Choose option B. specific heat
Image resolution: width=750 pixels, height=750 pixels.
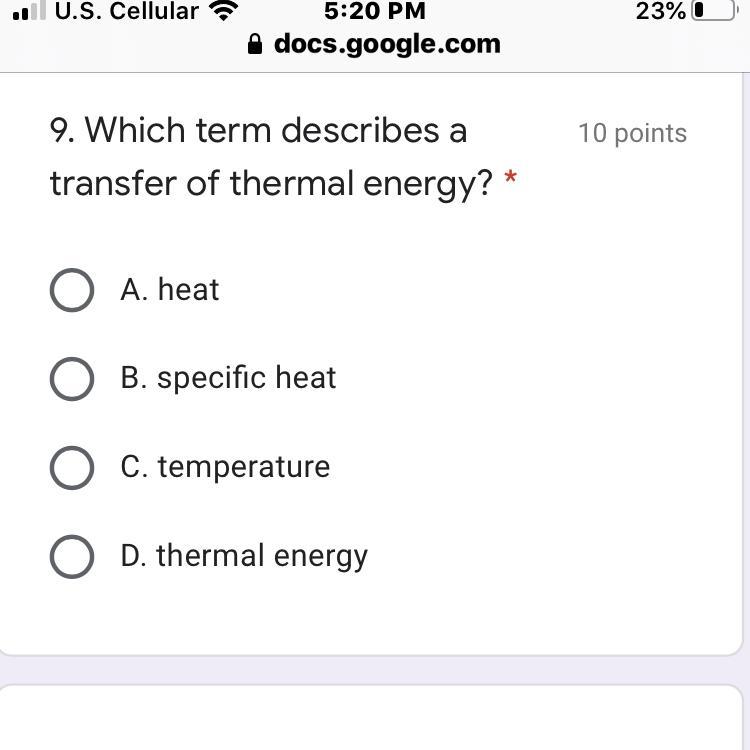pos(72,379)
